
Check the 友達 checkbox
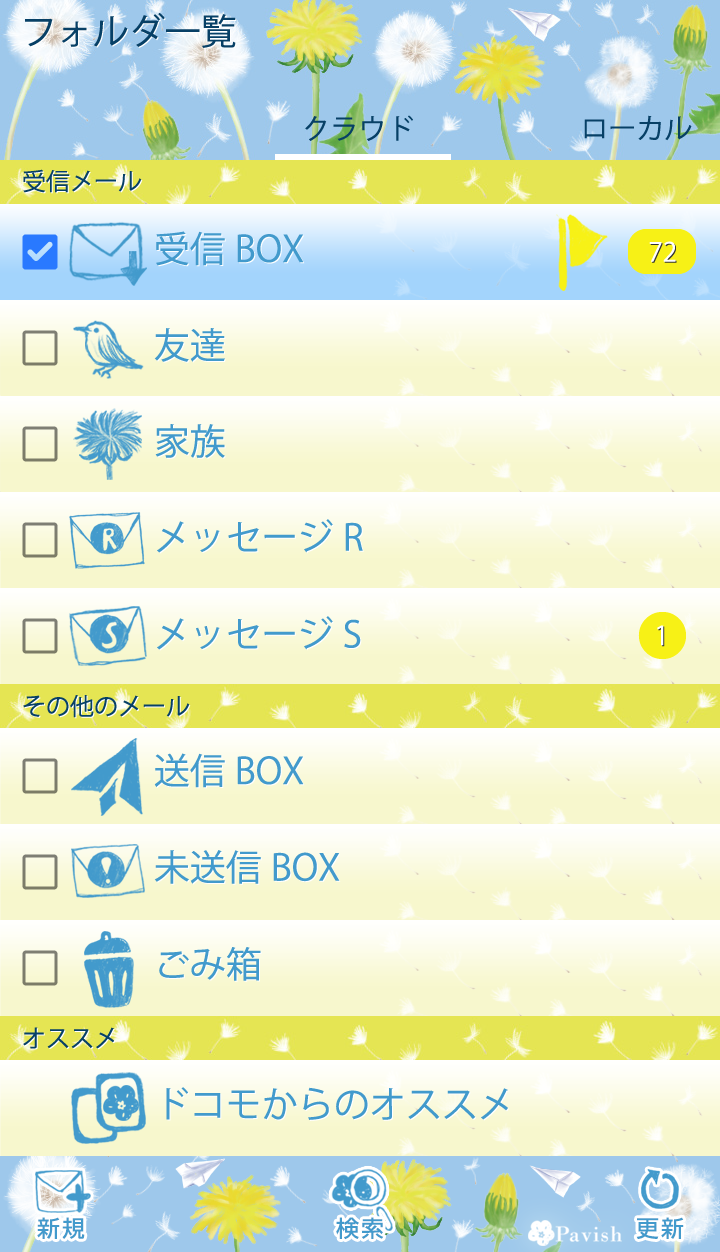pos(40,348)
